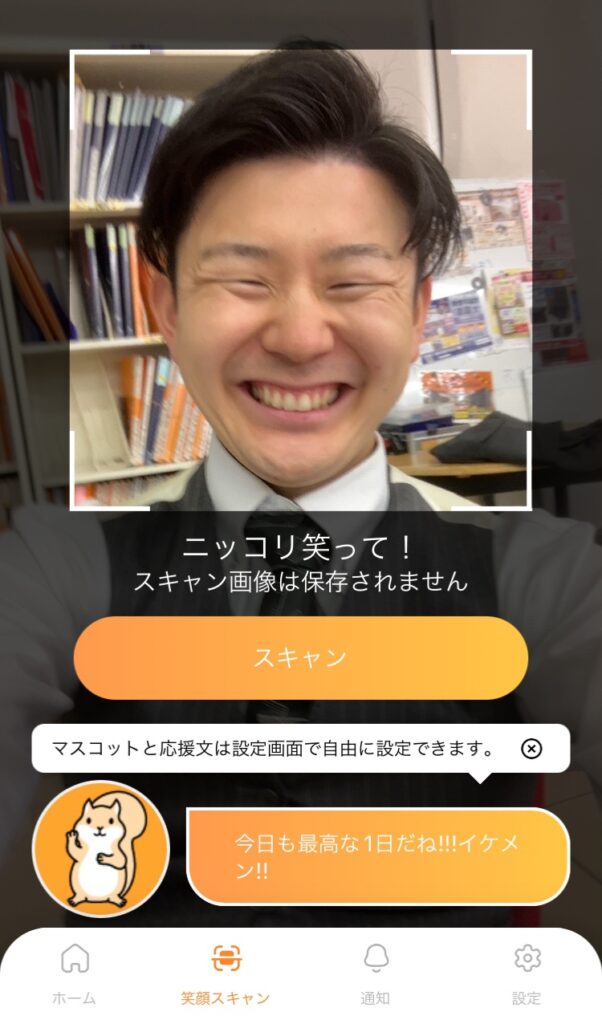
Task: Switch to the 設定 settings tab
Action: pyautogui.click(x=526, y=973)
